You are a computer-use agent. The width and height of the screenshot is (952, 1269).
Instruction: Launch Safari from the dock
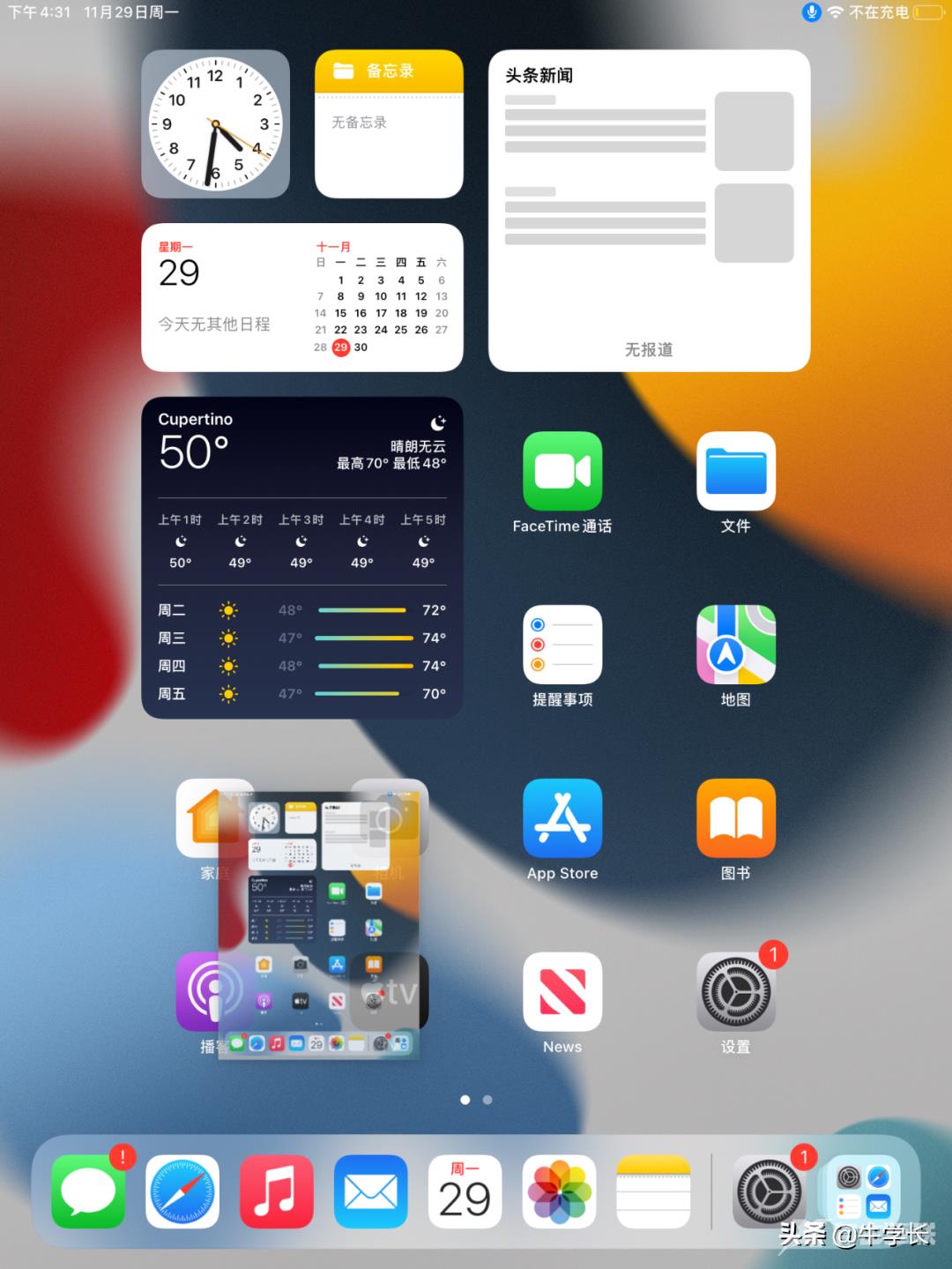(182, 1191)
